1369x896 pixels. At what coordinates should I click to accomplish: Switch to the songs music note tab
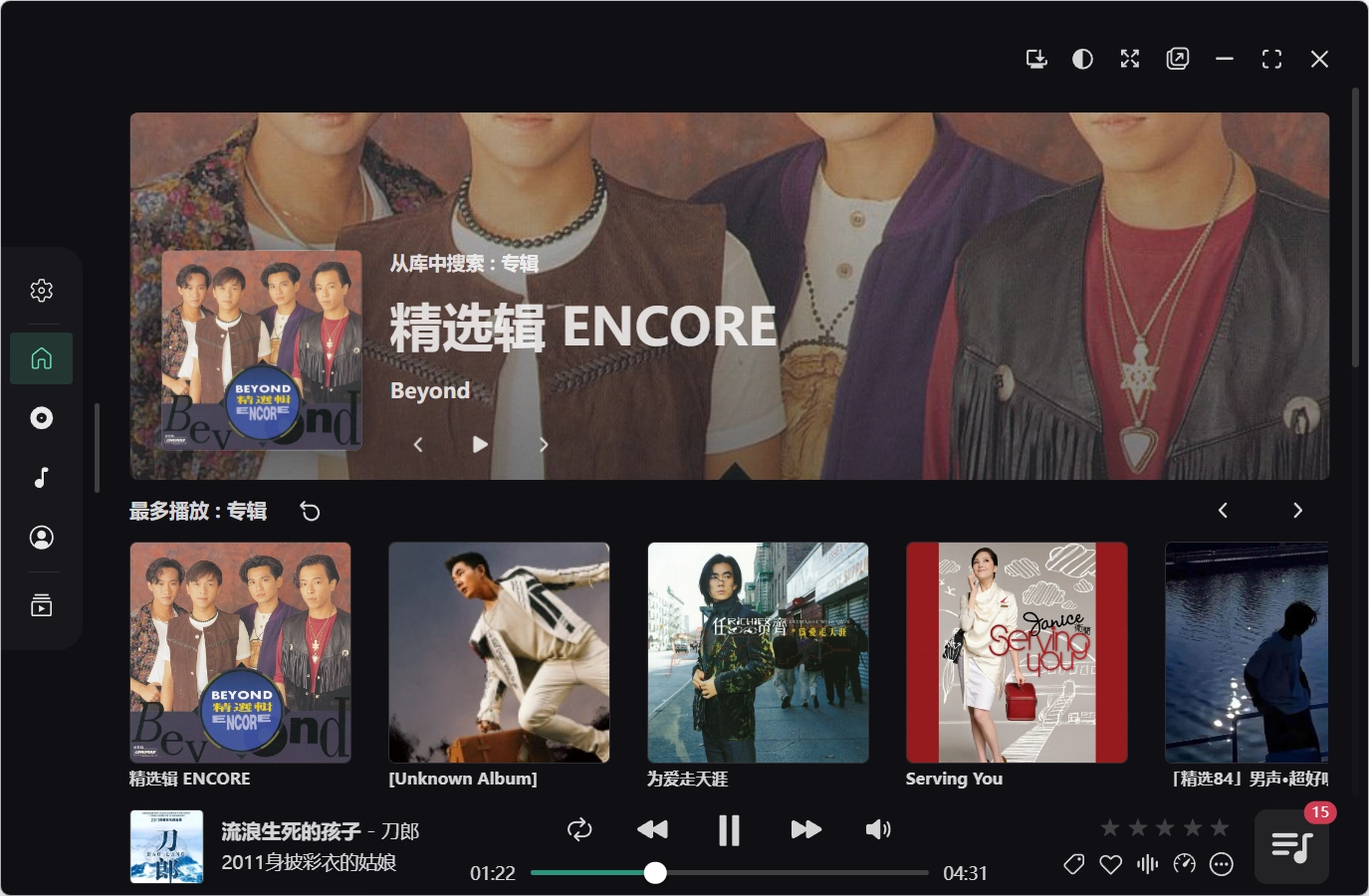click(41, 478)
